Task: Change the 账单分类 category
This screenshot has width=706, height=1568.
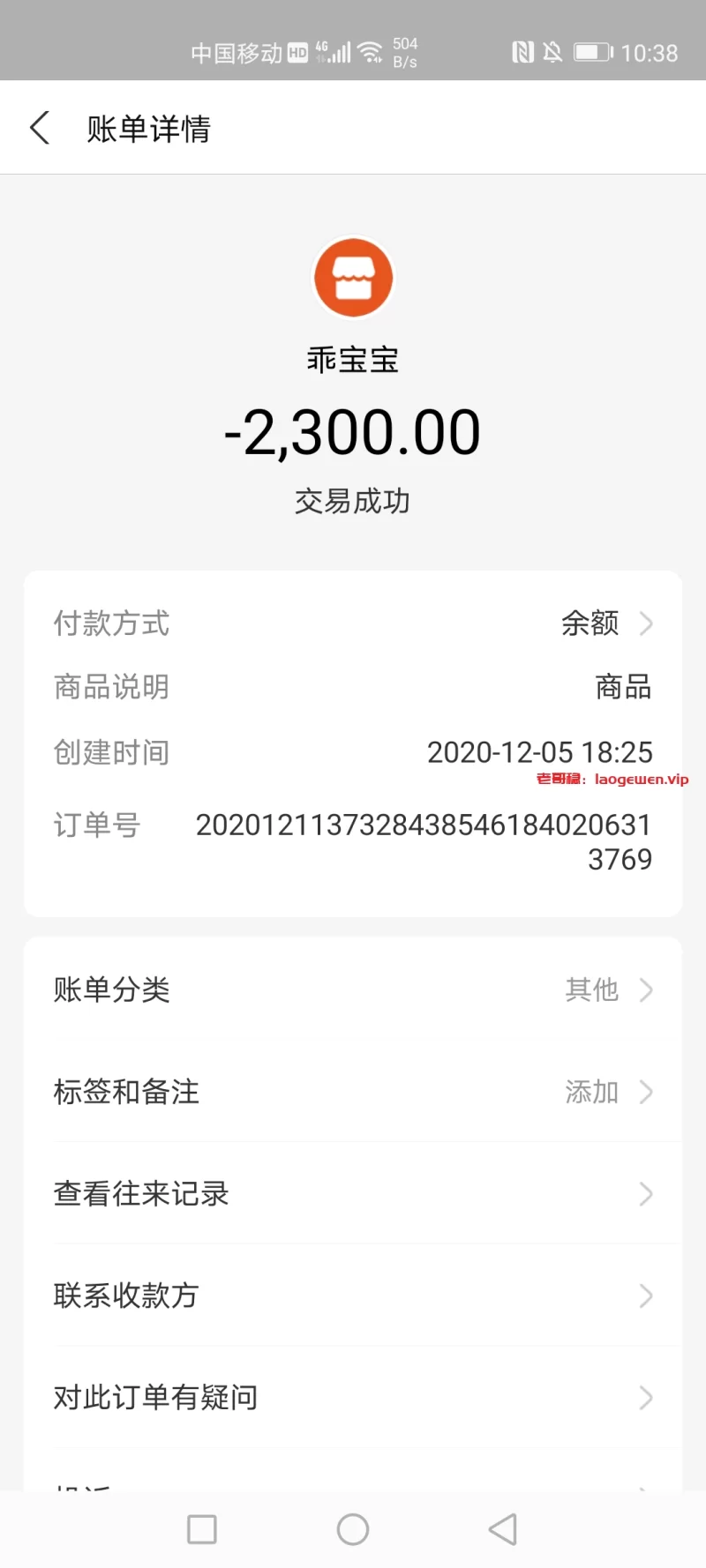Action: pos(353,989)
